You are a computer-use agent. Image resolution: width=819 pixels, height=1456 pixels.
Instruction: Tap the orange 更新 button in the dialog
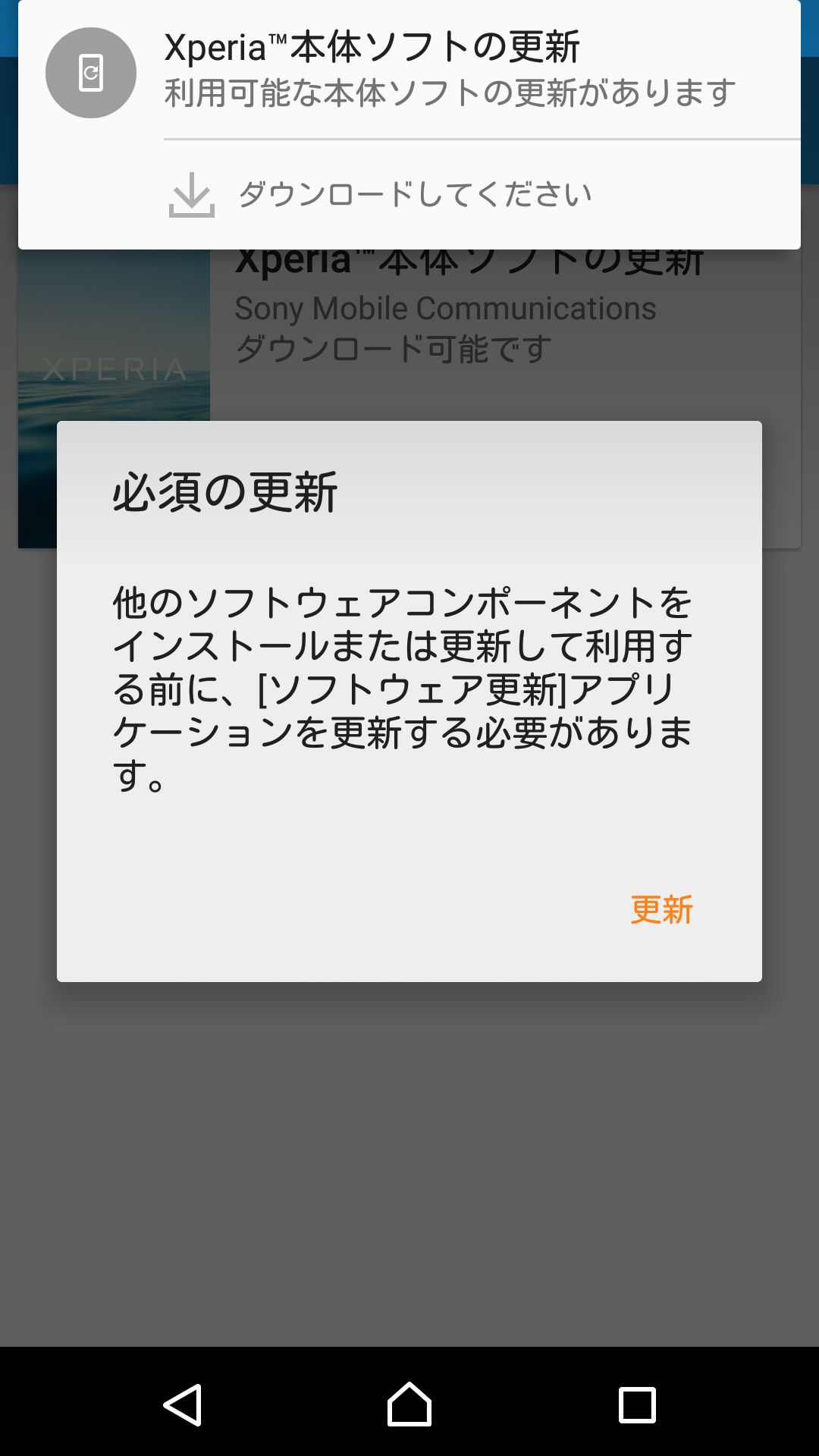661,909
